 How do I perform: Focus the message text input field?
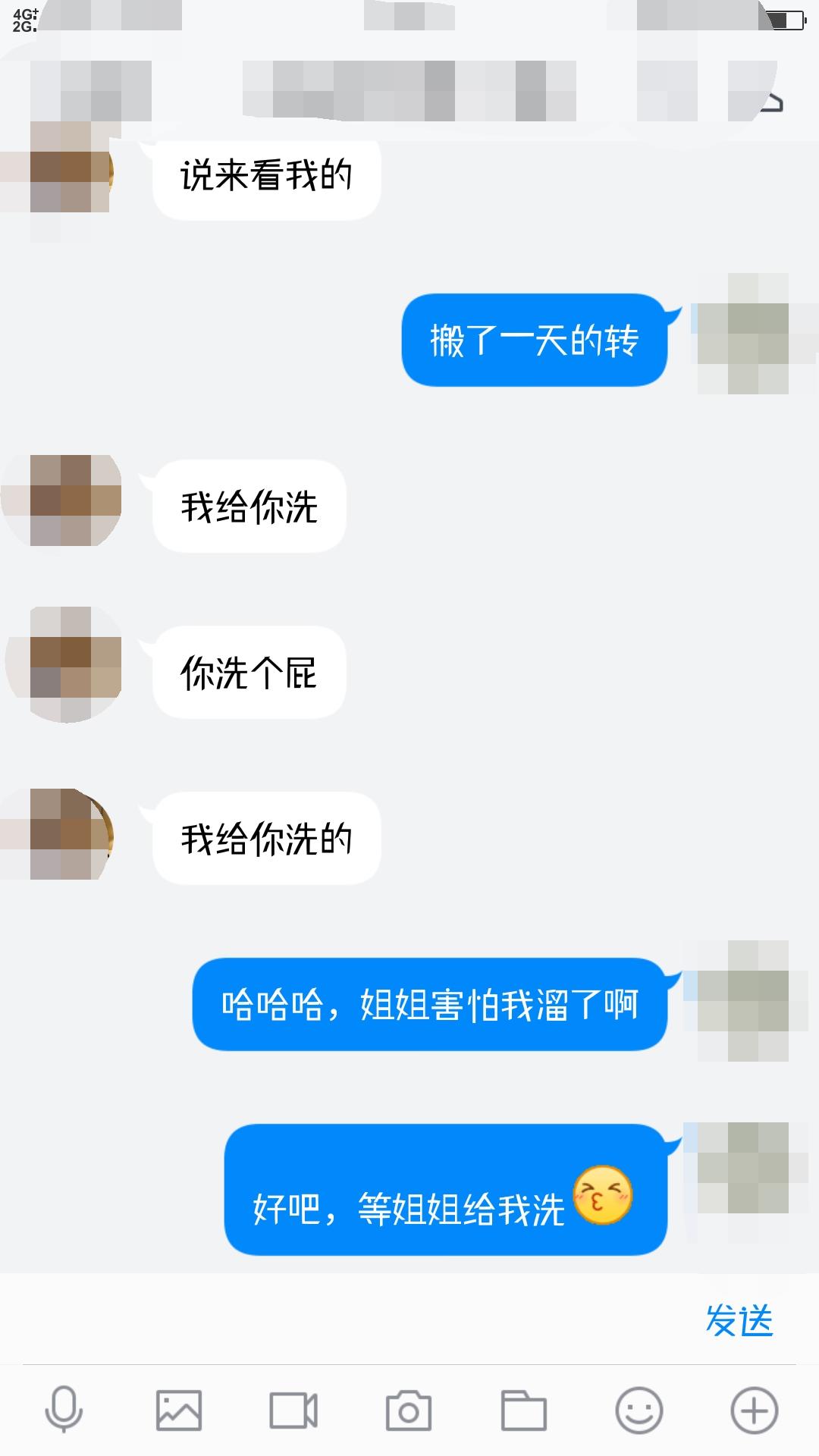349,1320
